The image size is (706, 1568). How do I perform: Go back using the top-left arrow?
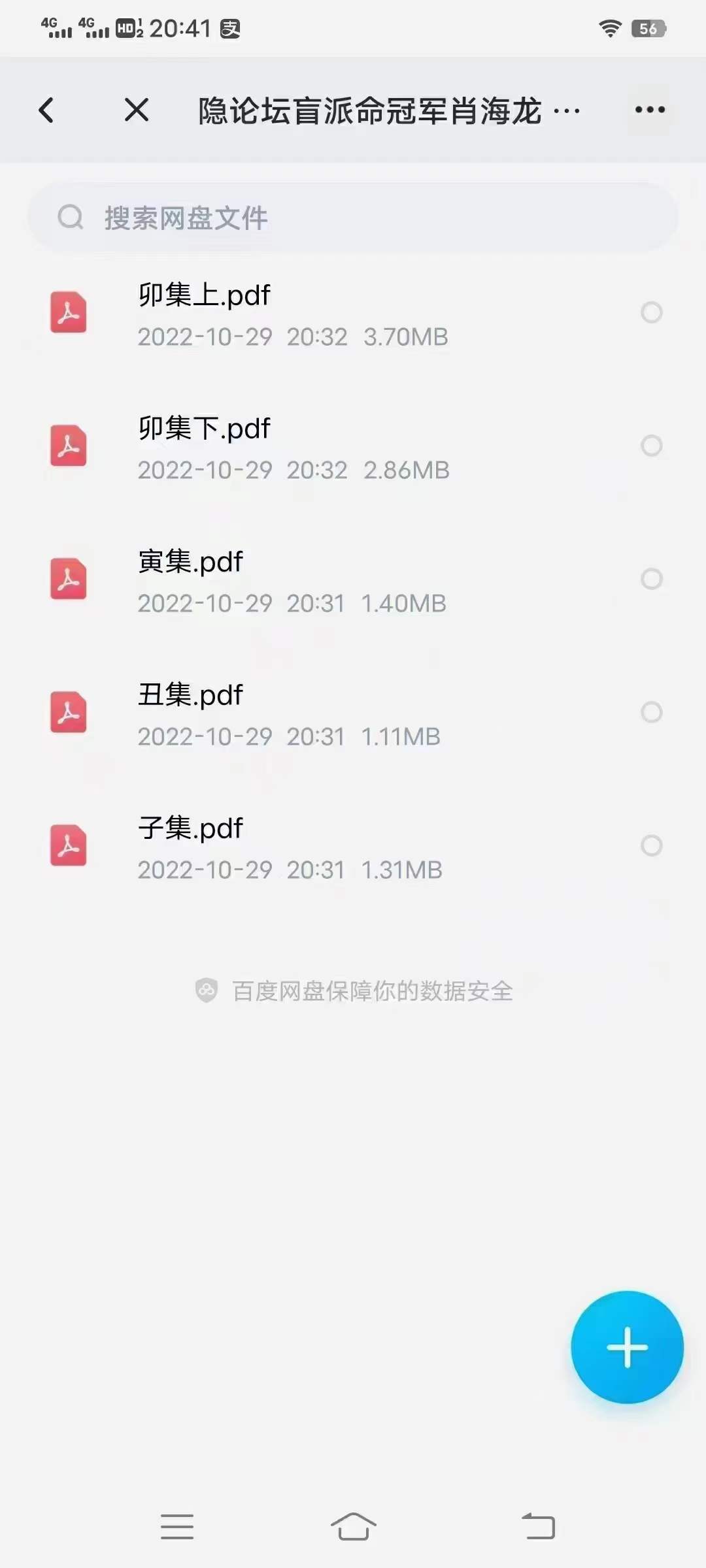point(46,110)
